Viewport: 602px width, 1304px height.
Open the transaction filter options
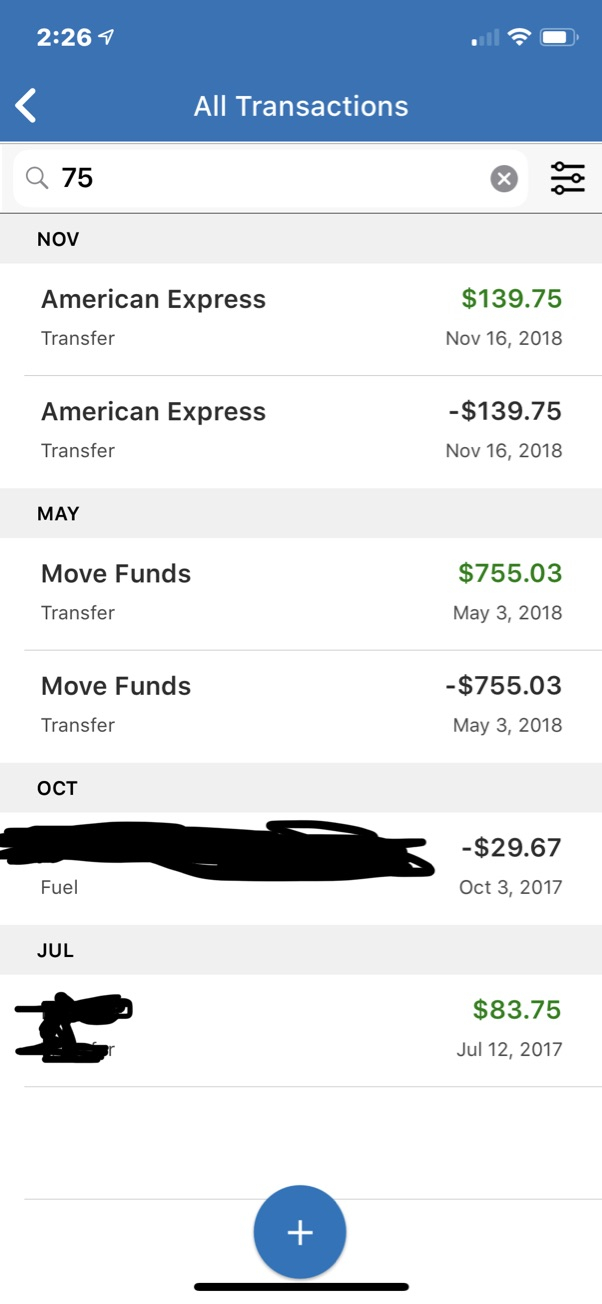point(567,178)
